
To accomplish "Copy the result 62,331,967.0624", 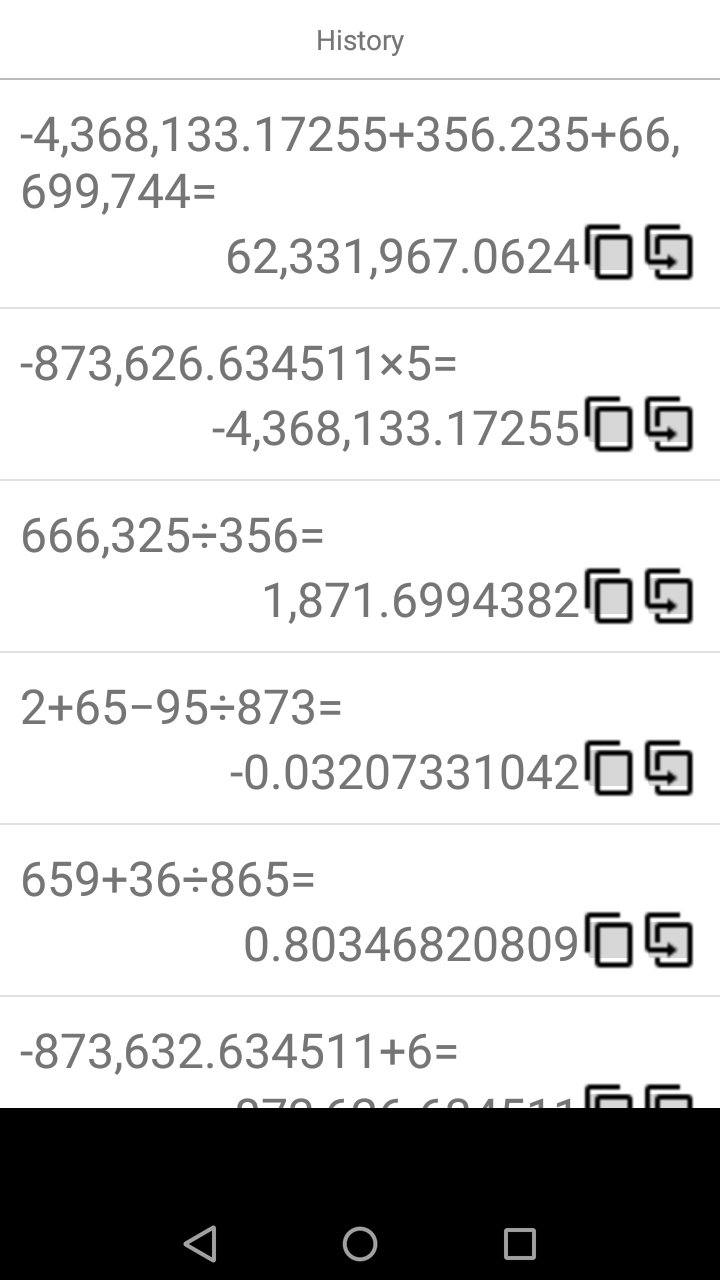I will point(609,253).
